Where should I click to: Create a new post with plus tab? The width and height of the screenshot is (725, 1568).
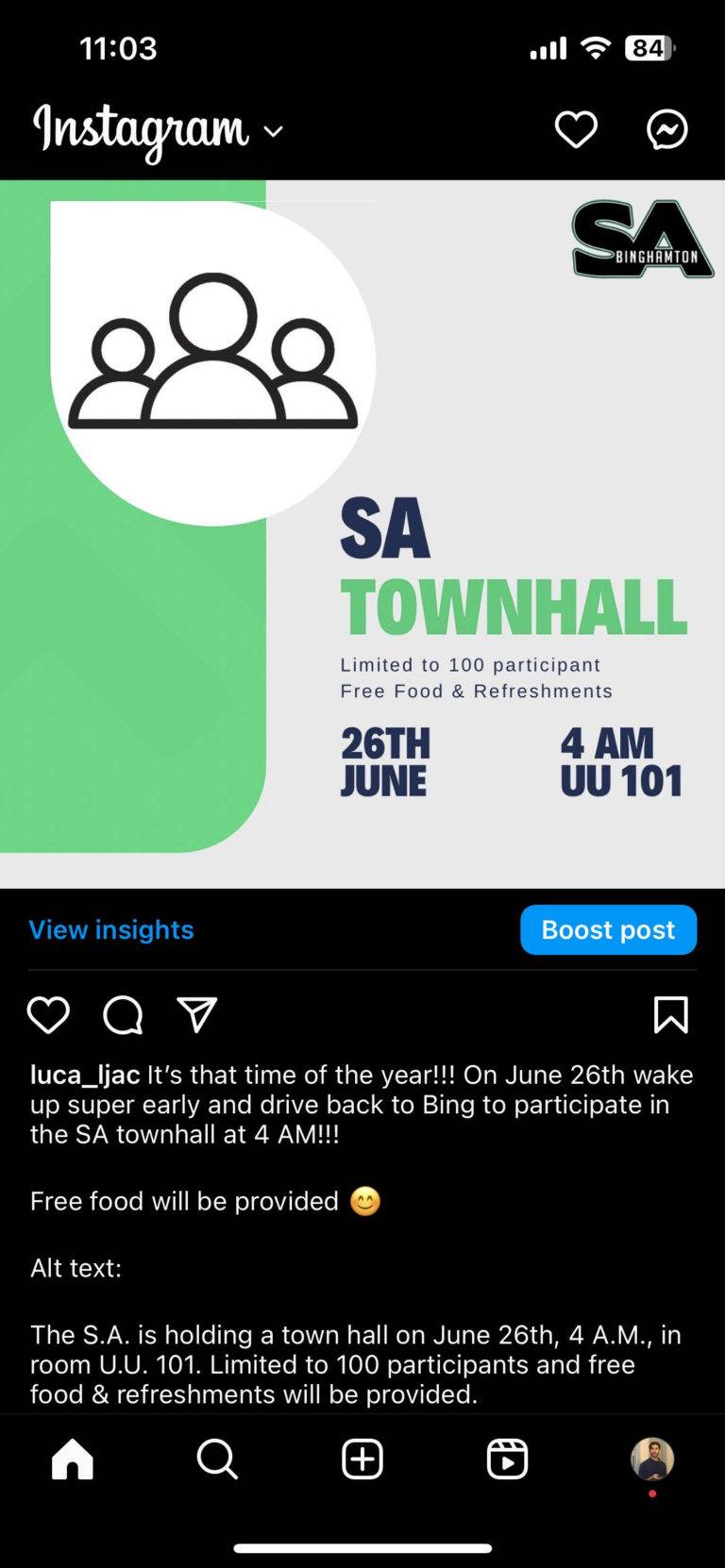362,1459
